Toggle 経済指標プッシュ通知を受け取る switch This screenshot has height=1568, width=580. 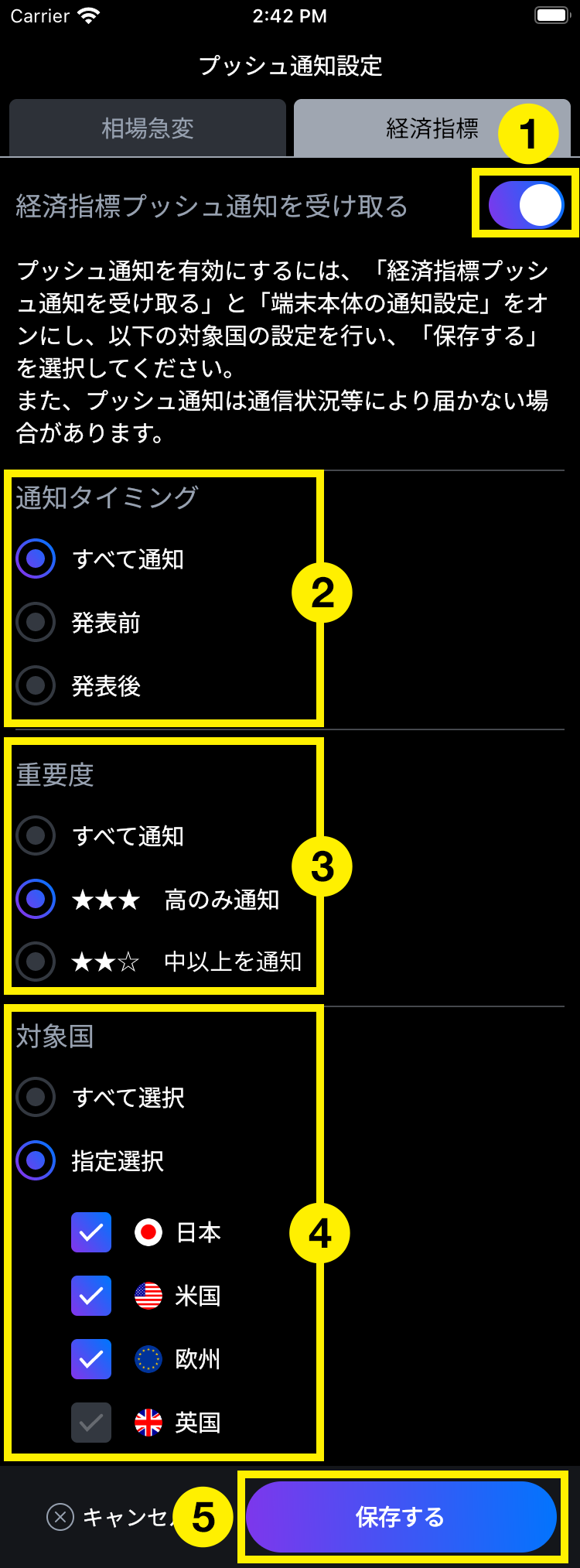pos(526,205)
